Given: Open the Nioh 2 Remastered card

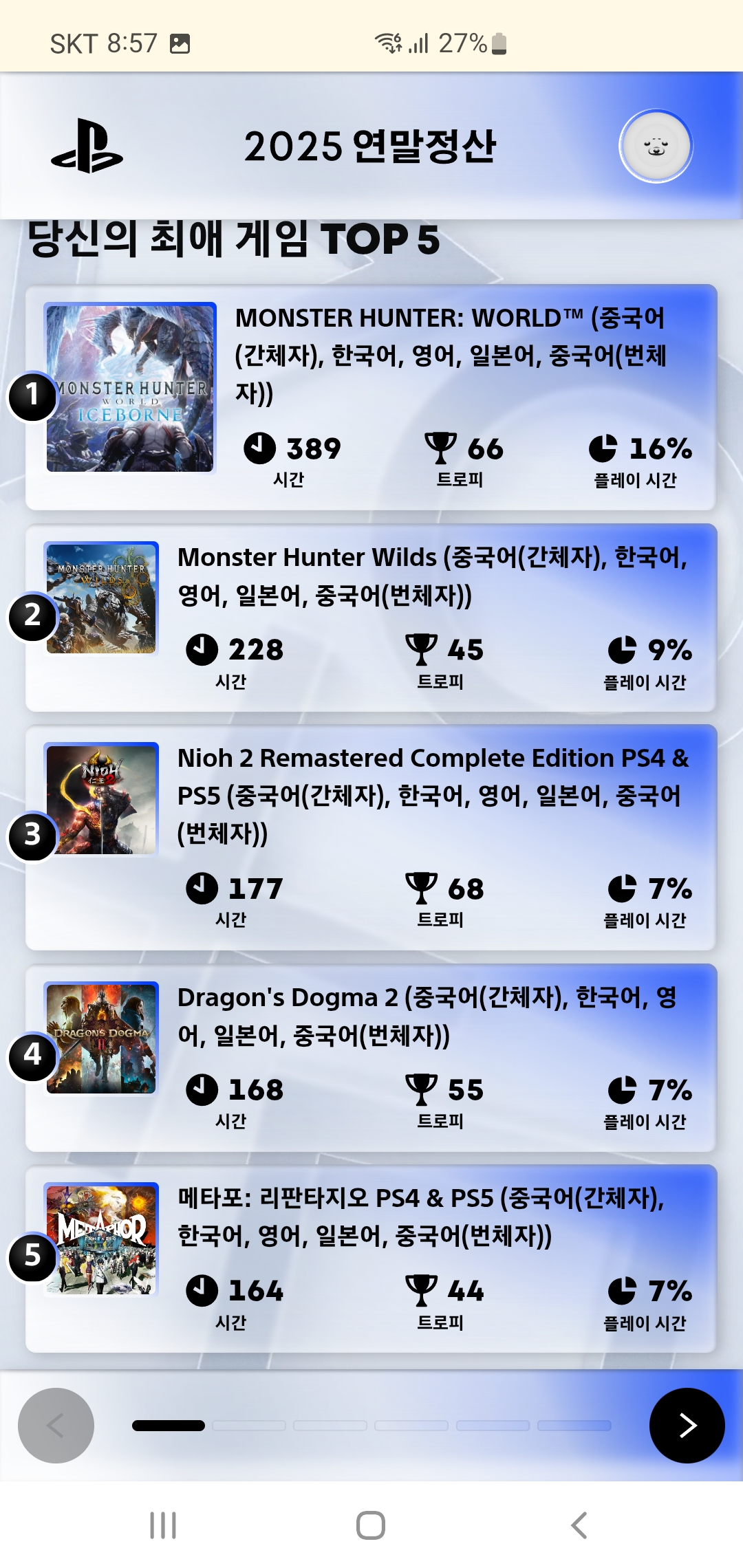Looking at the screenshot, I should click(x=370, y=837).
